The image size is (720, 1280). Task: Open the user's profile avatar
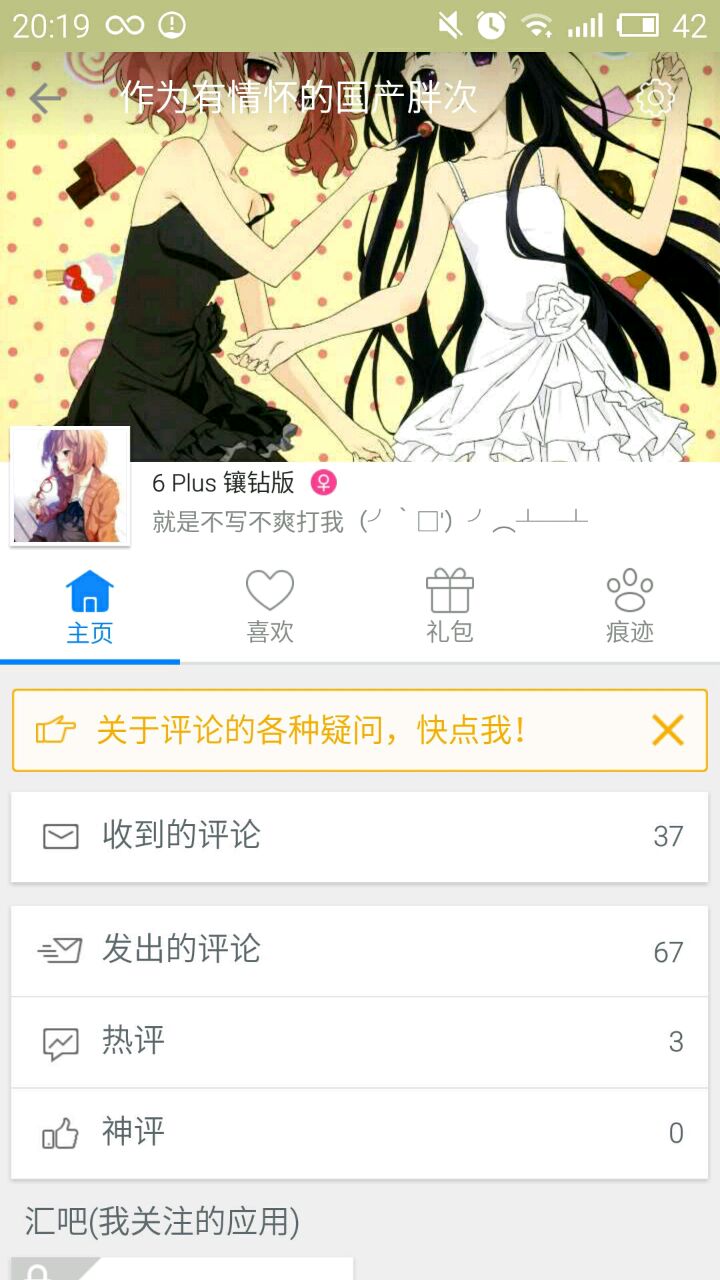click(x=70, y=486)
